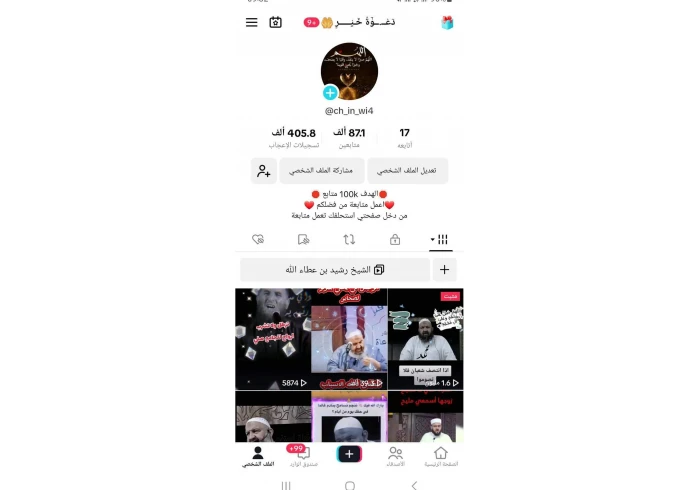Switch to the liked videos tab

pyautogui.click(x=258, y=240)
